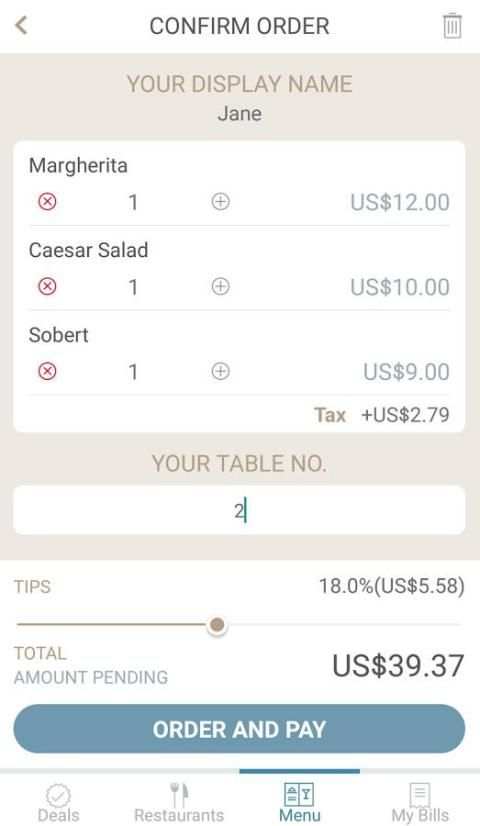Go back from Confirm Order
This screenshot has height=826, width=480.
coord(21,25)
